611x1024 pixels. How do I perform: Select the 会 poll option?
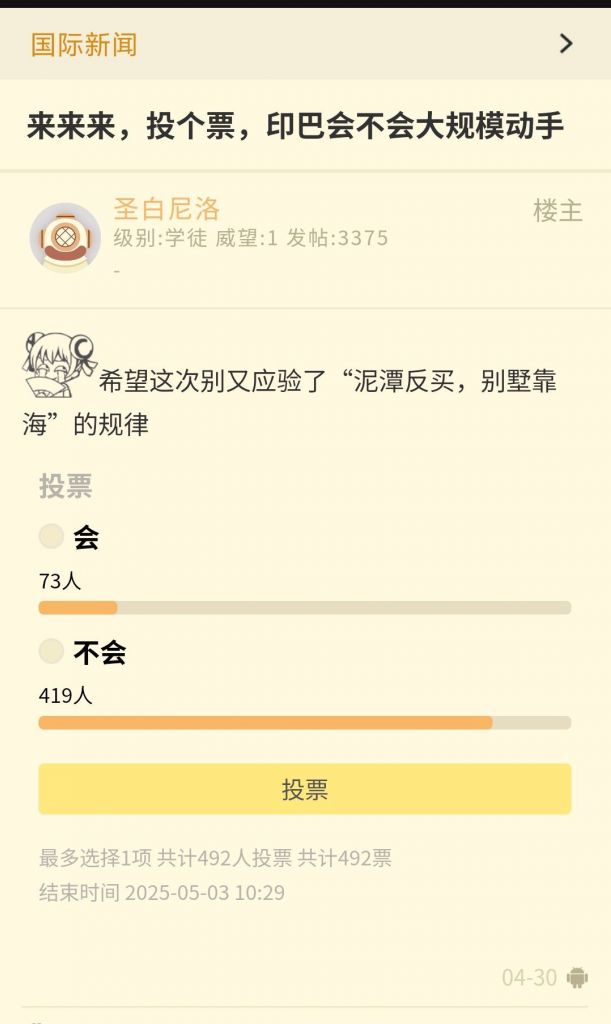click(x=52, y=537)
